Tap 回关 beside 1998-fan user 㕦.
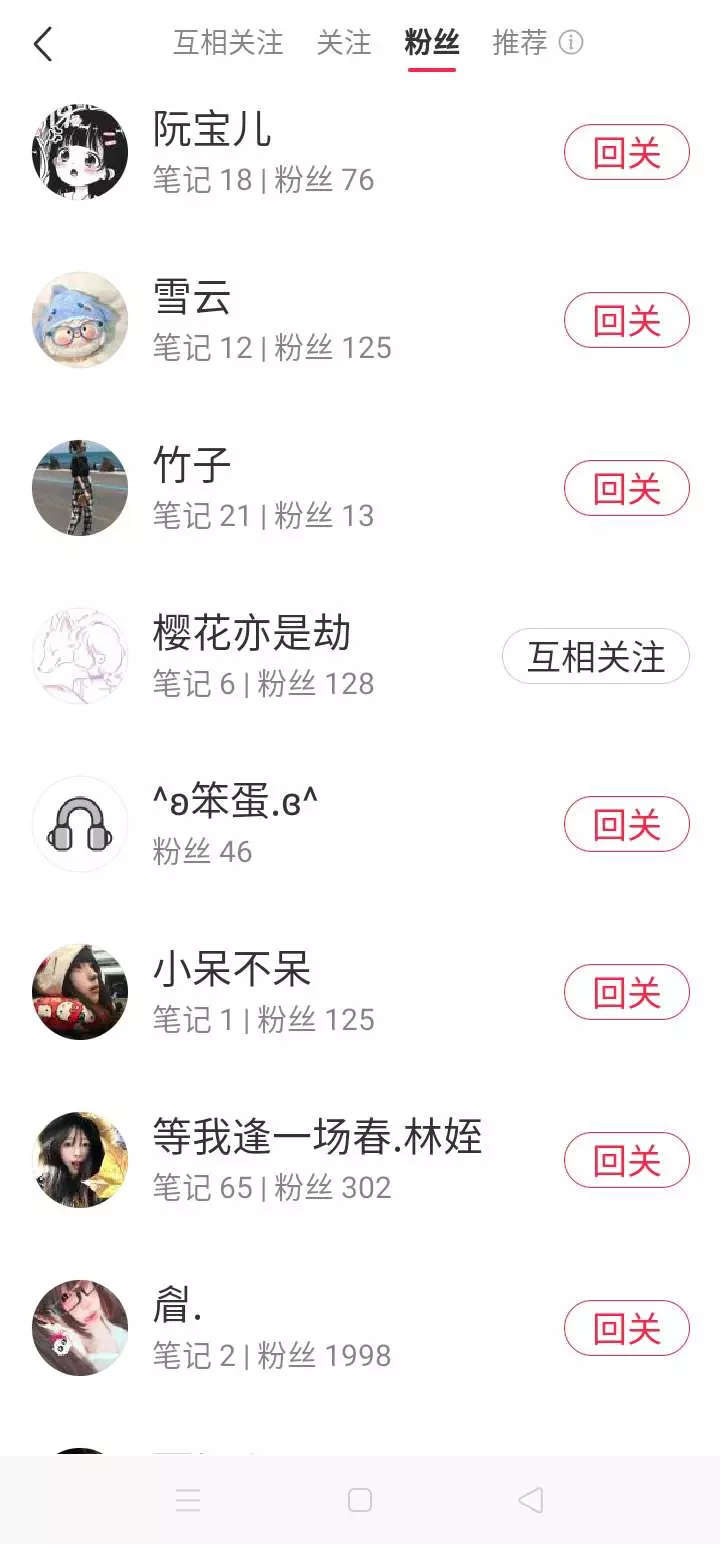Image resolution: width=720 pixels, height=1544 pixels. pyautogui.click(x=627, y=1329)
